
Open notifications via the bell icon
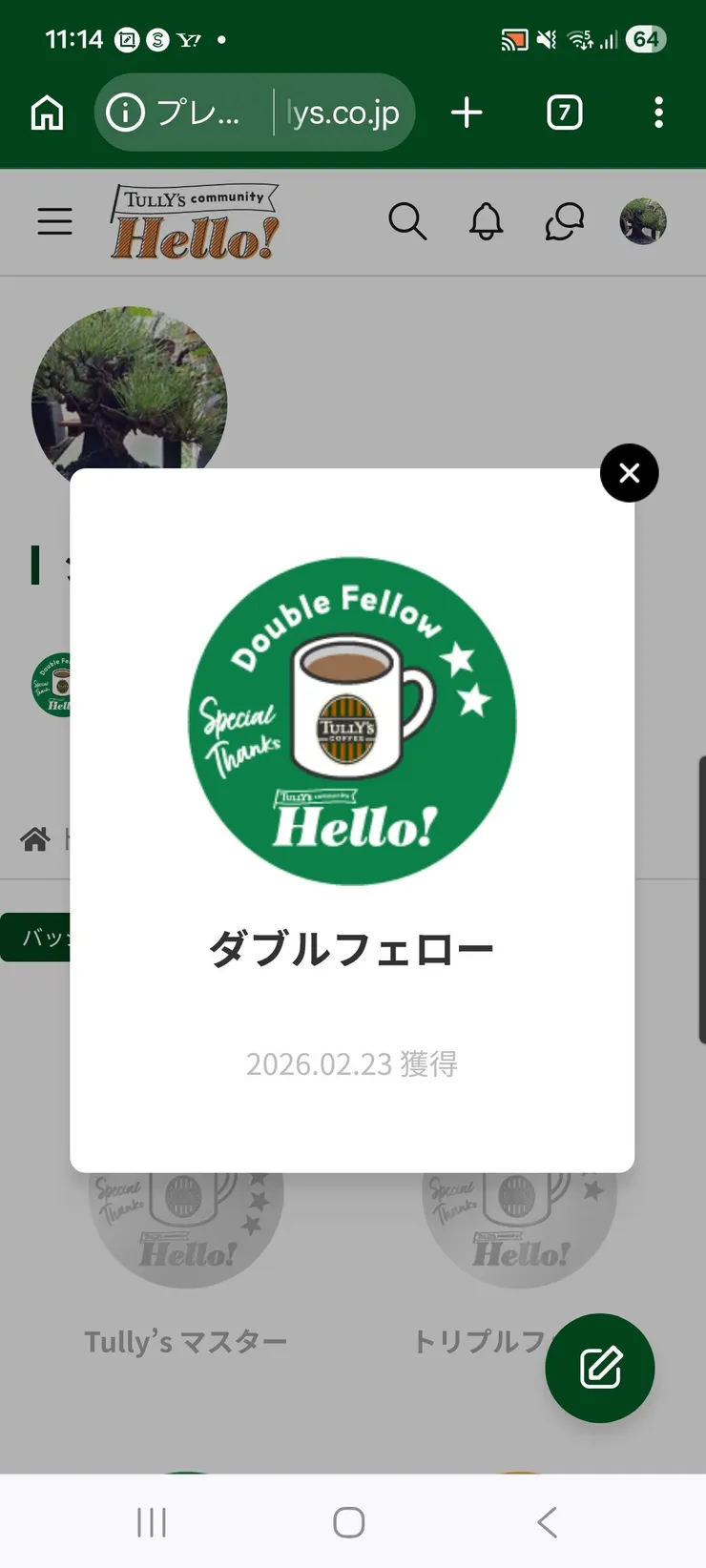coord(486,221)
